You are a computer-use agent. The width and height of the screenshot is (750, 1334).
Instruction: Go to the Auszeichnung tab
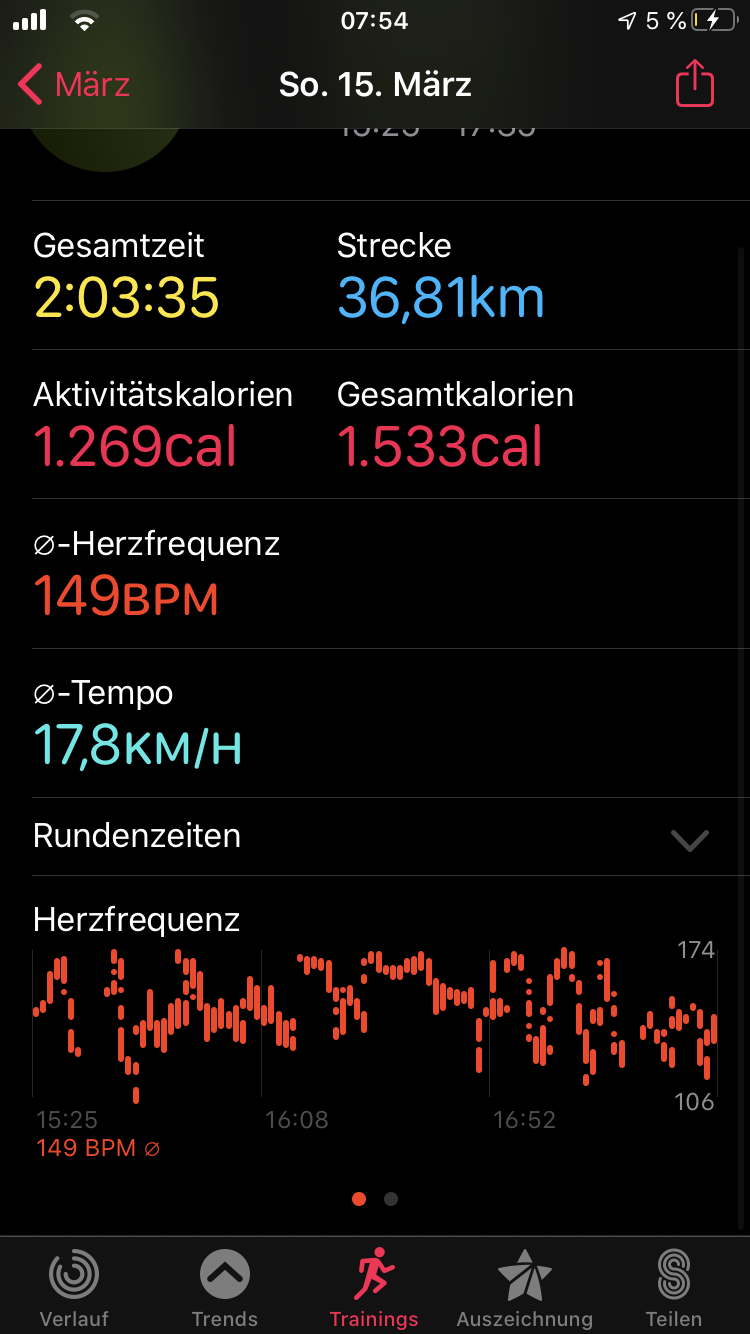point(524,1288)
